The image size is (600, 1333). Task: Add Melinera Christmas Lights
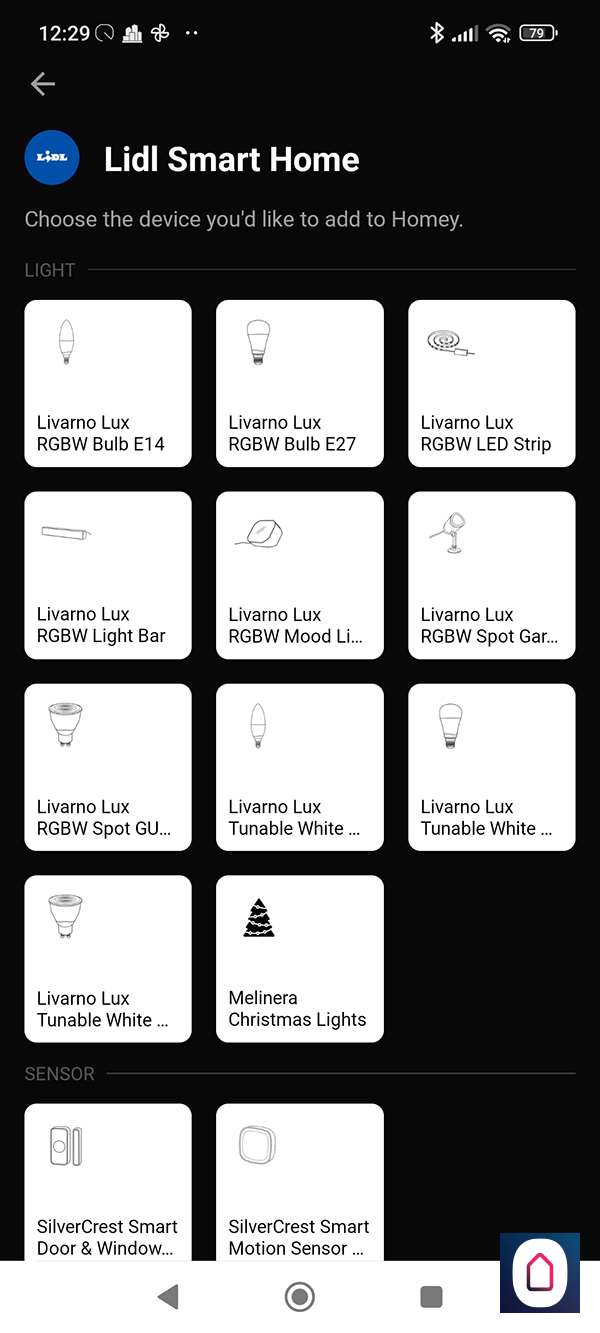(x=300, y=959)
